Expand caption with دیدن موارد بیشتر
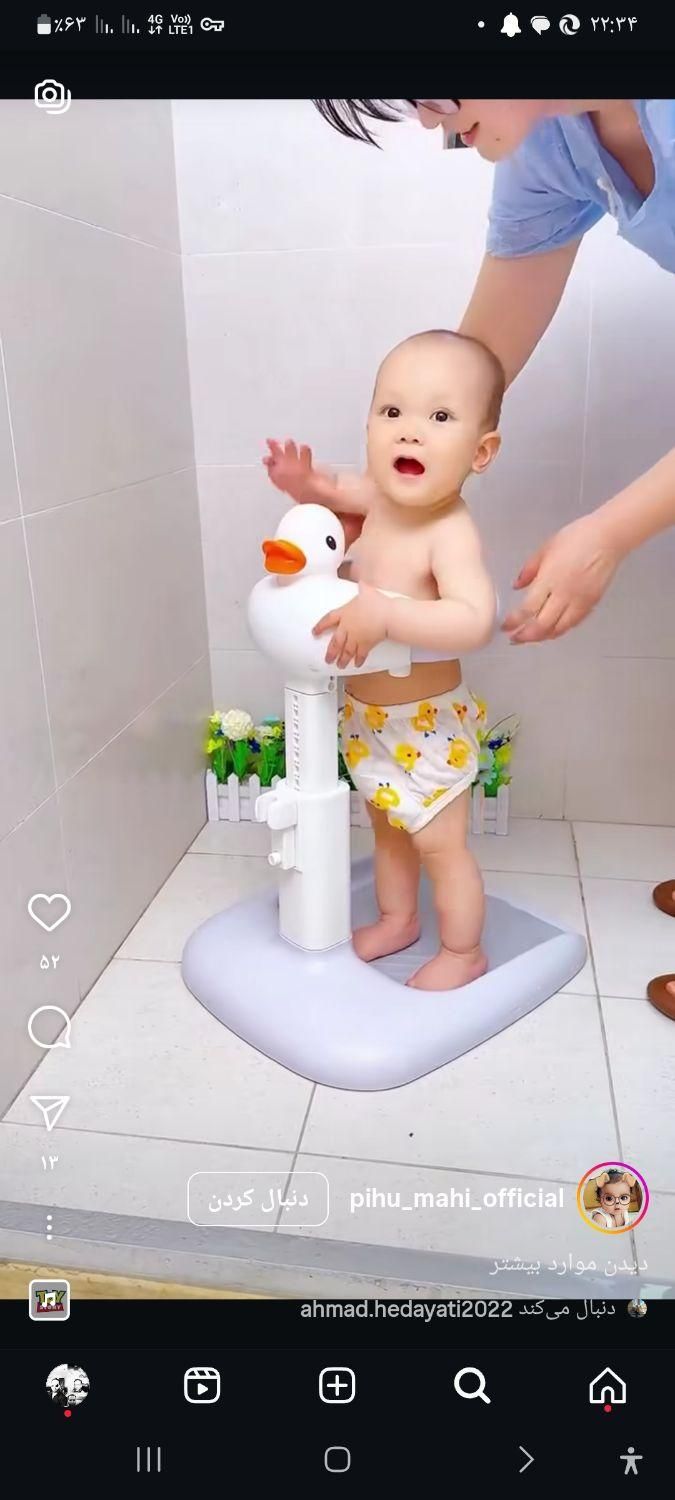The width and height of the screenshot is (675, 1500). click(568, 1264)
